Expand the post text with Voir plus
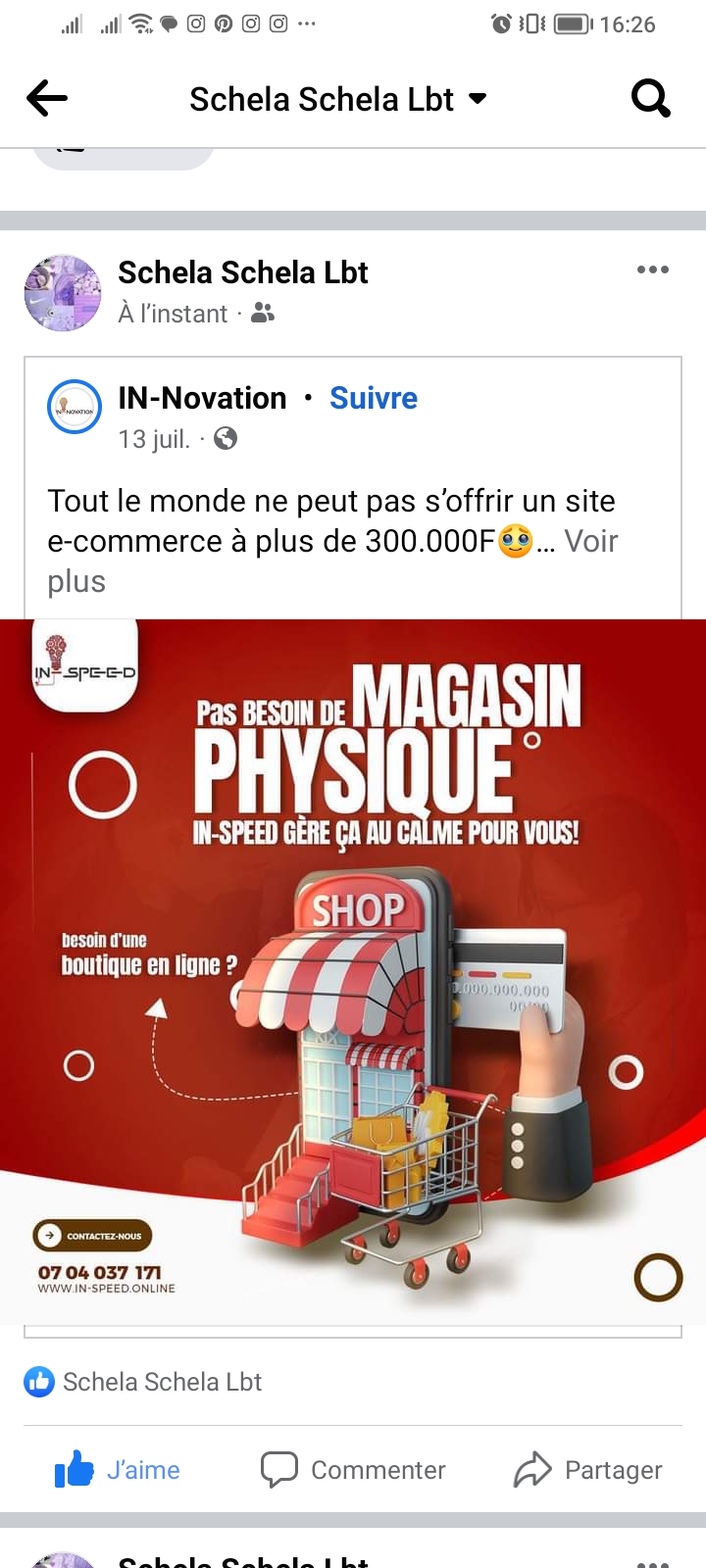This screenshot has height=1568, width=706. pyautogui.click(x=589, y=542)
